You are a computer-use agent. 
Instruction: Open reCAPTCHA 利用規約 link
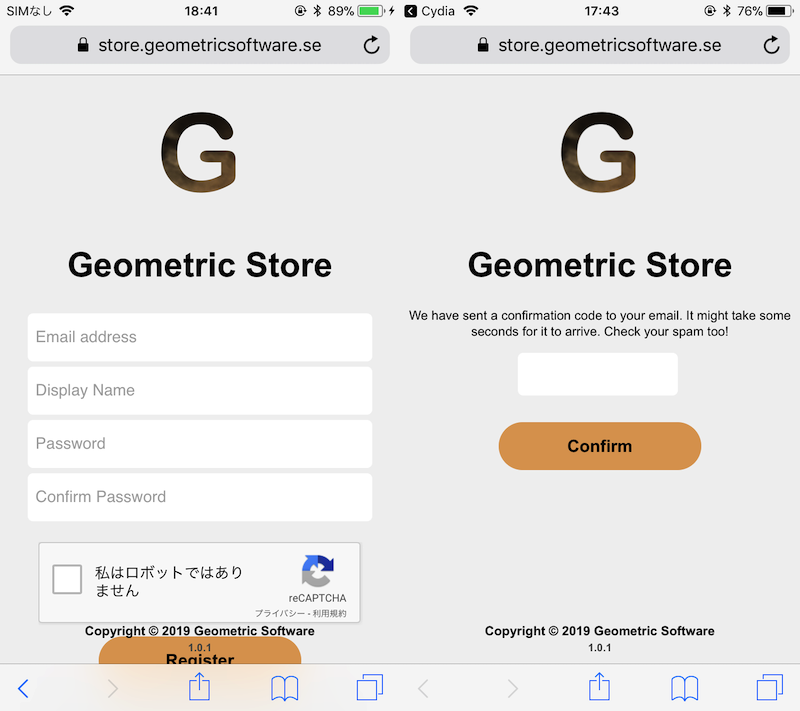tap(330, 613)
